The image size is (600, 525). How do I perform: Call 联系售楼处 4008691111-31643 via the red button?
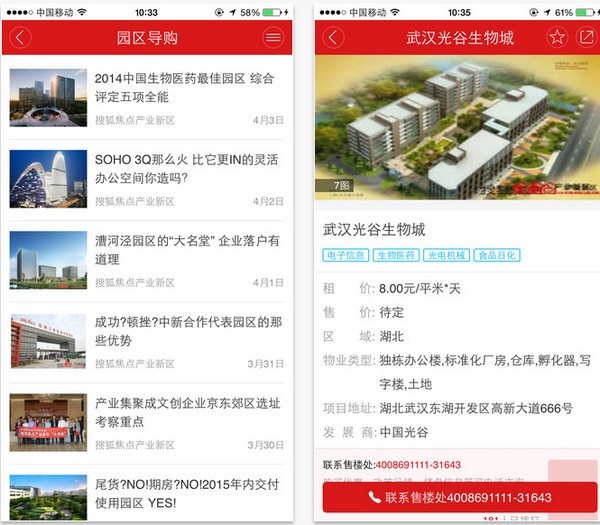click(x=460, y=497)
